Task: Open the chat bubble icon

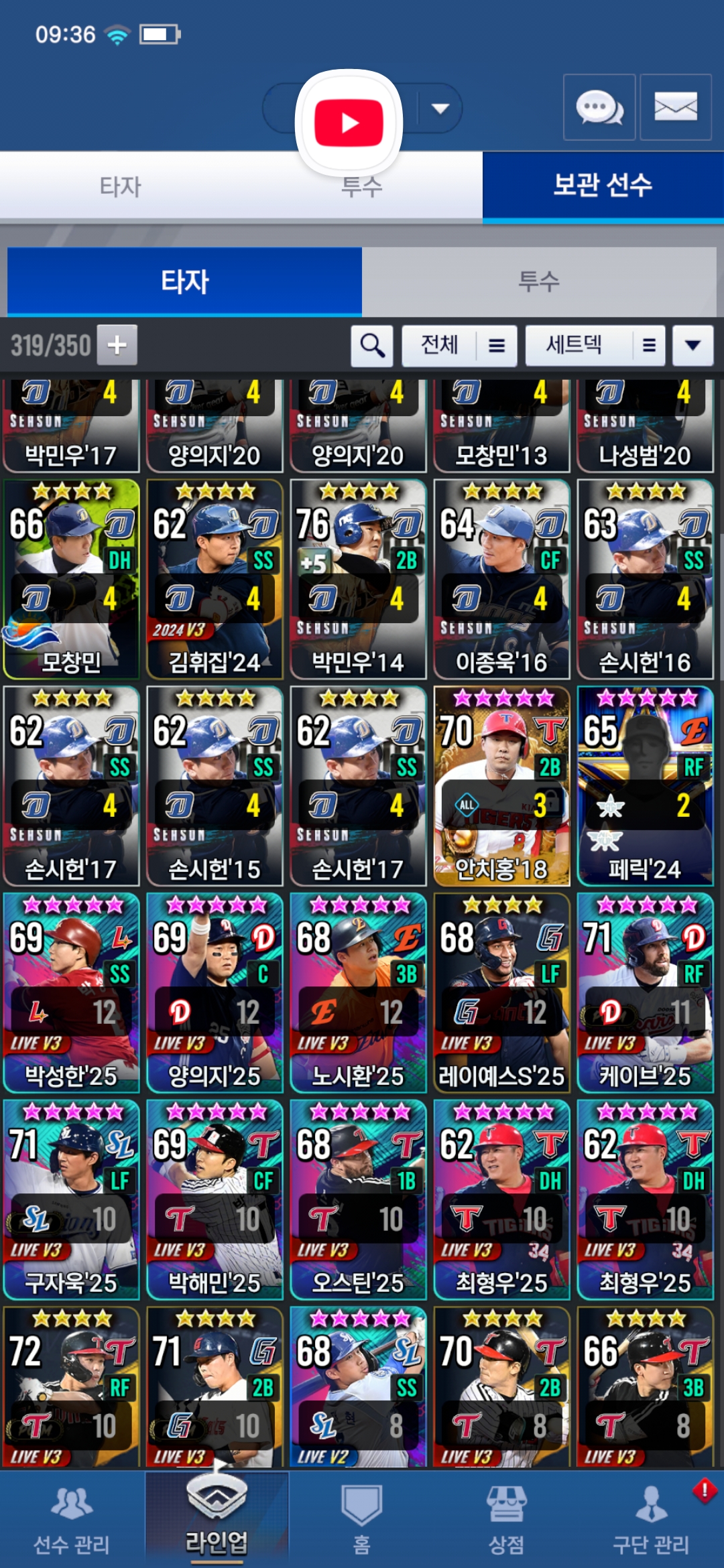Action: point(599,107)
